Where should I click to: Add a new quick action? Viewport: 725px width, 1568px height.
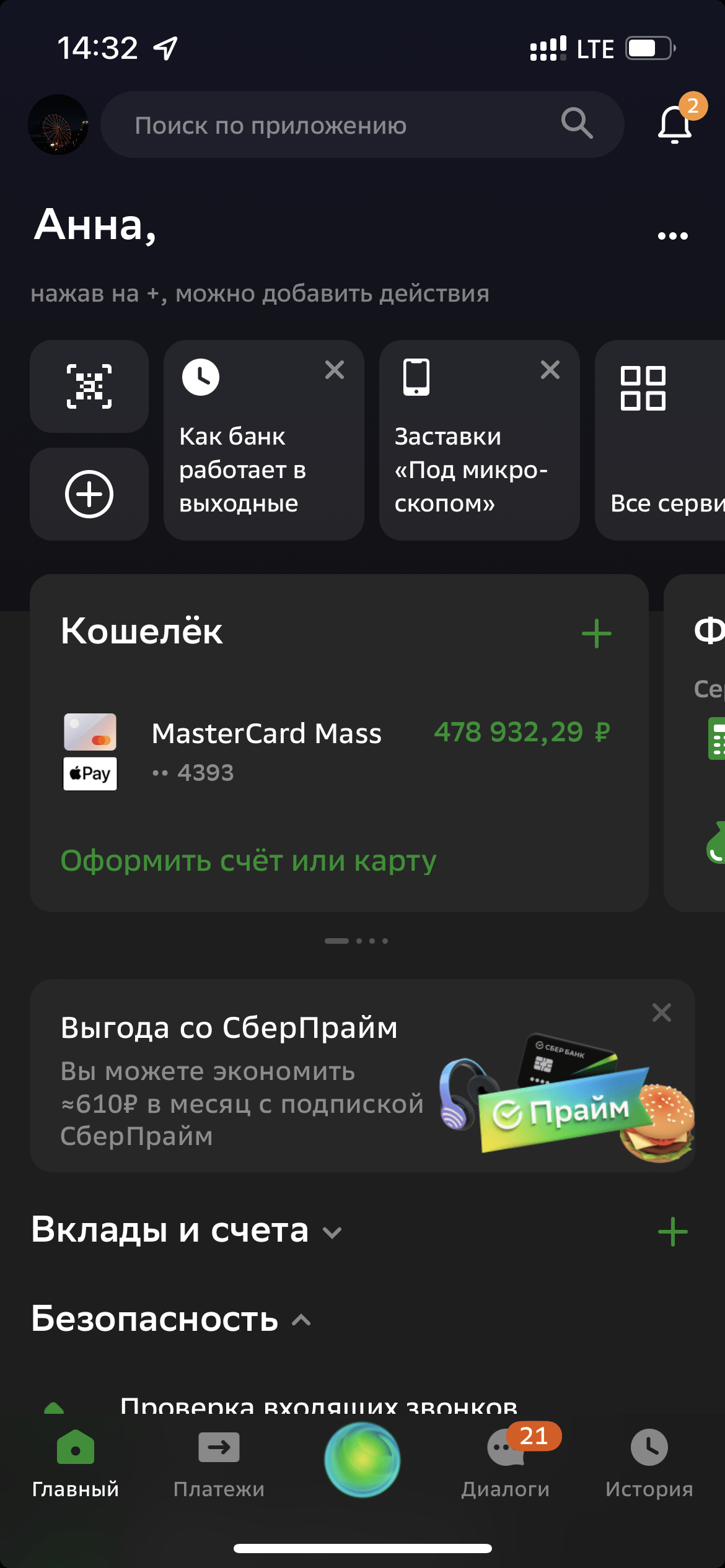coord(89,494)
